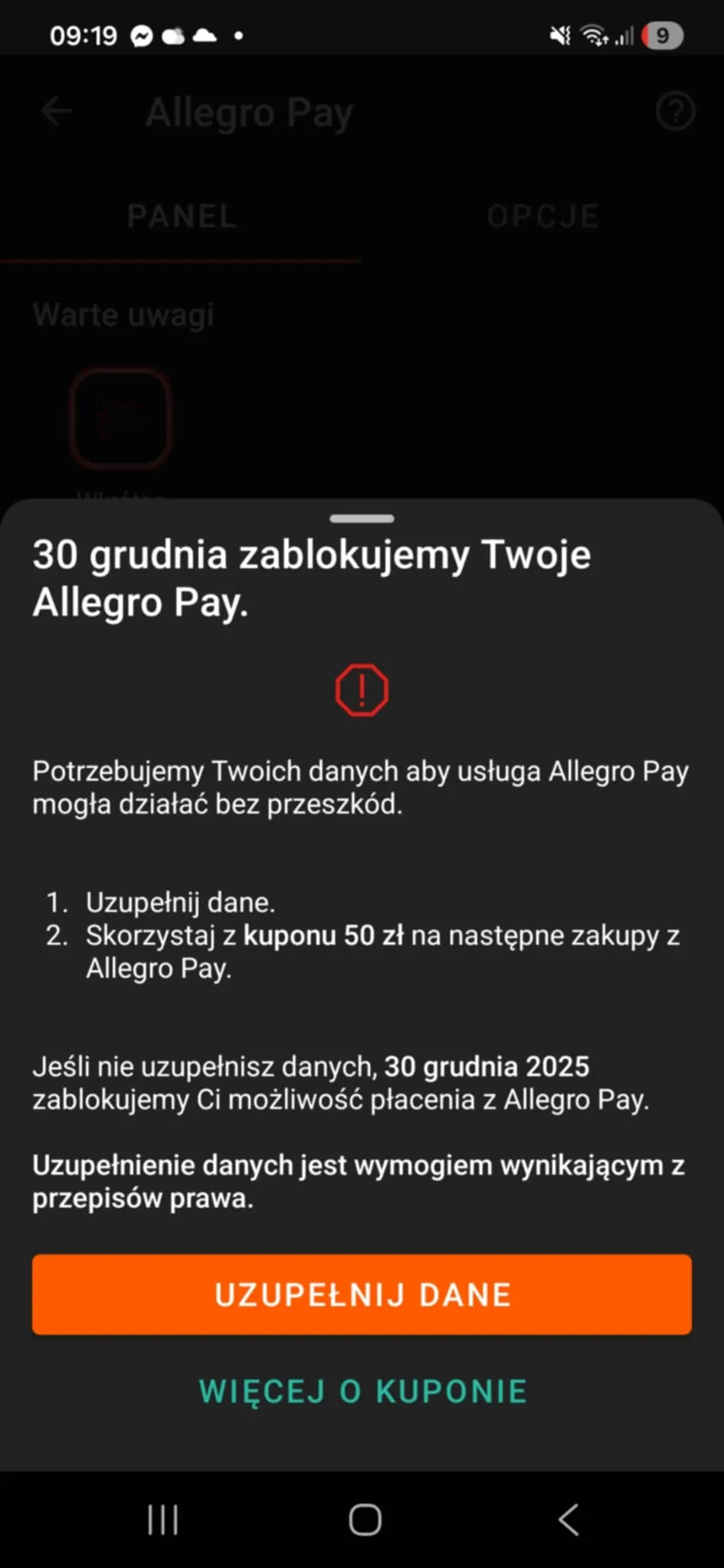
Task: Open WIĘCEJ O KUPONIE details
Action: [363, 1391]
